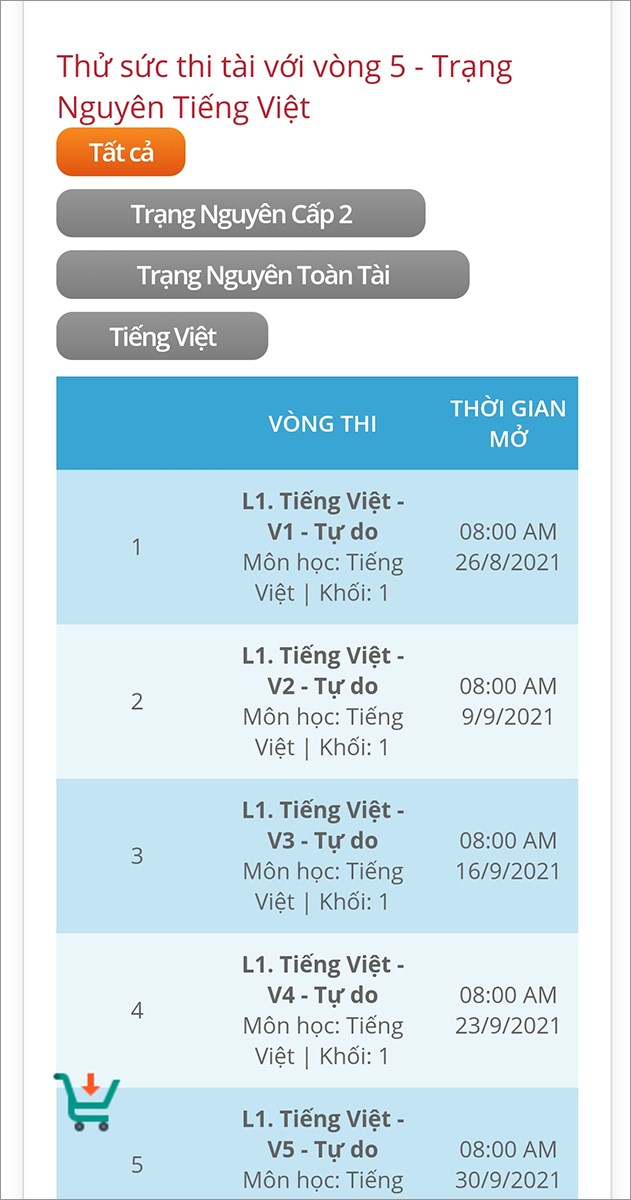
Task: Filter by Trạng Nguyên Cấp 2
Action: pyautogui.click(x=241, y=214)
